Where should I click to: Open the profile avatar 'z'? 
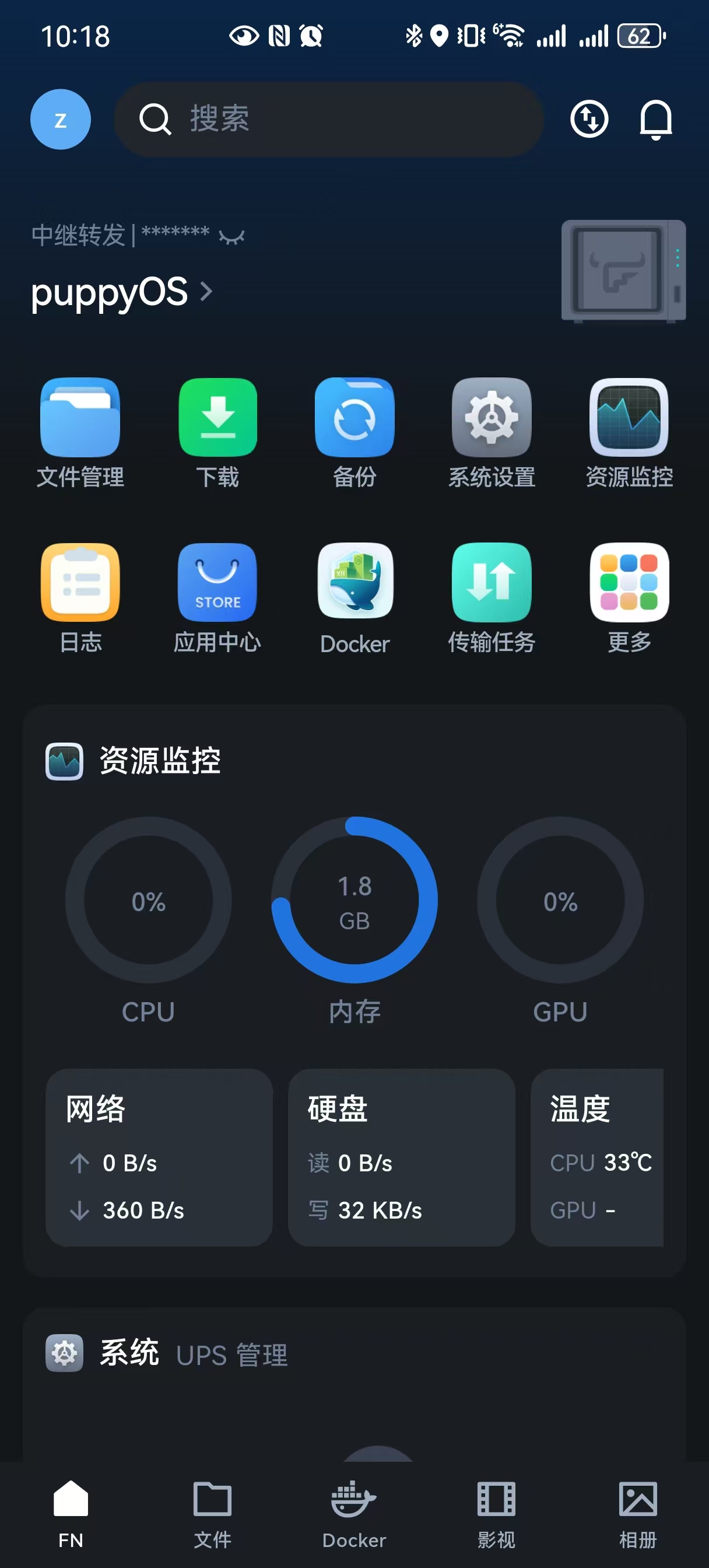coord(60,120)
